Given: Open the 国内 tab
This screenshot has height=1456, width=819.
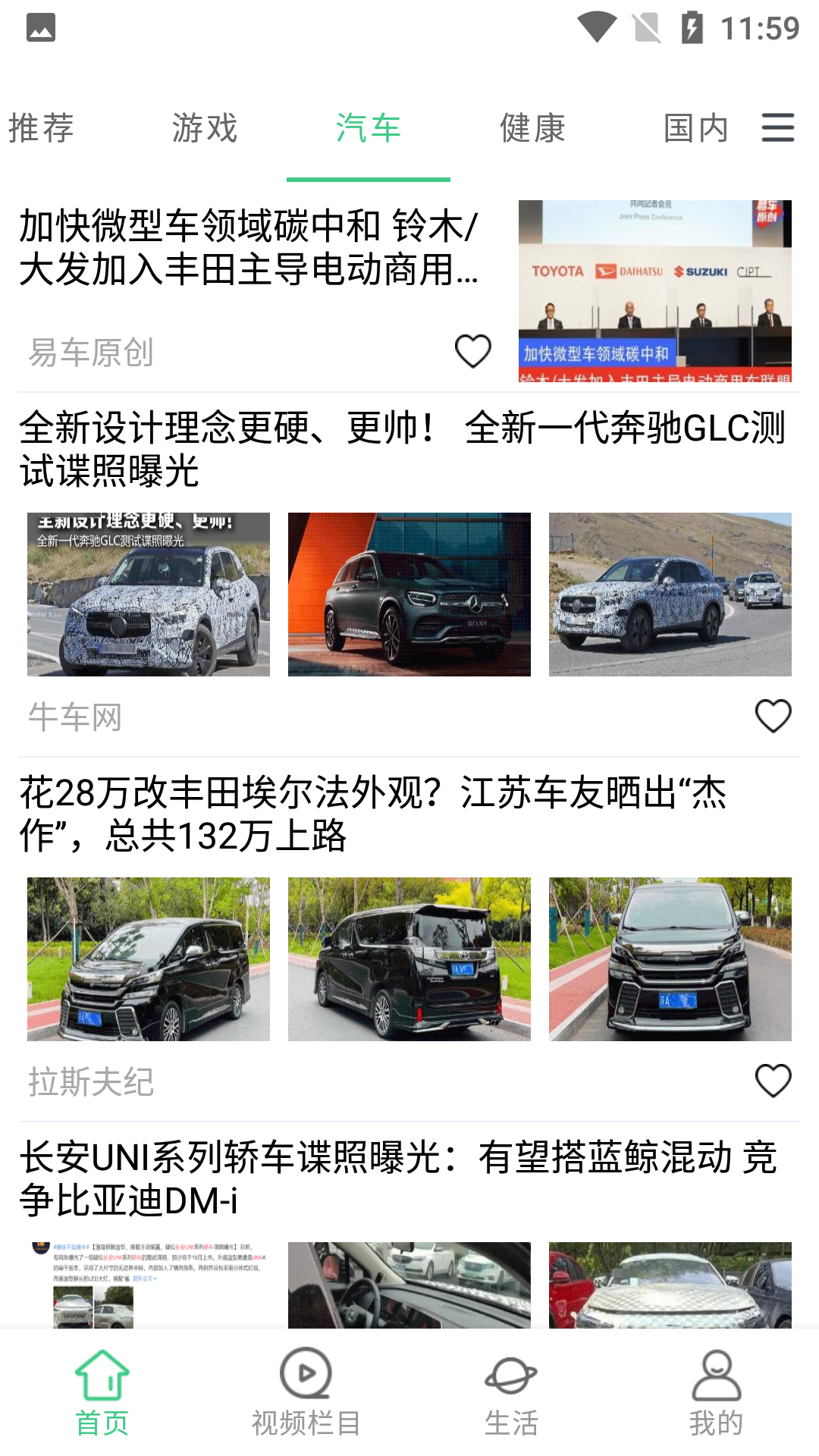Looking at the screenshot, I should coord(695,127).
